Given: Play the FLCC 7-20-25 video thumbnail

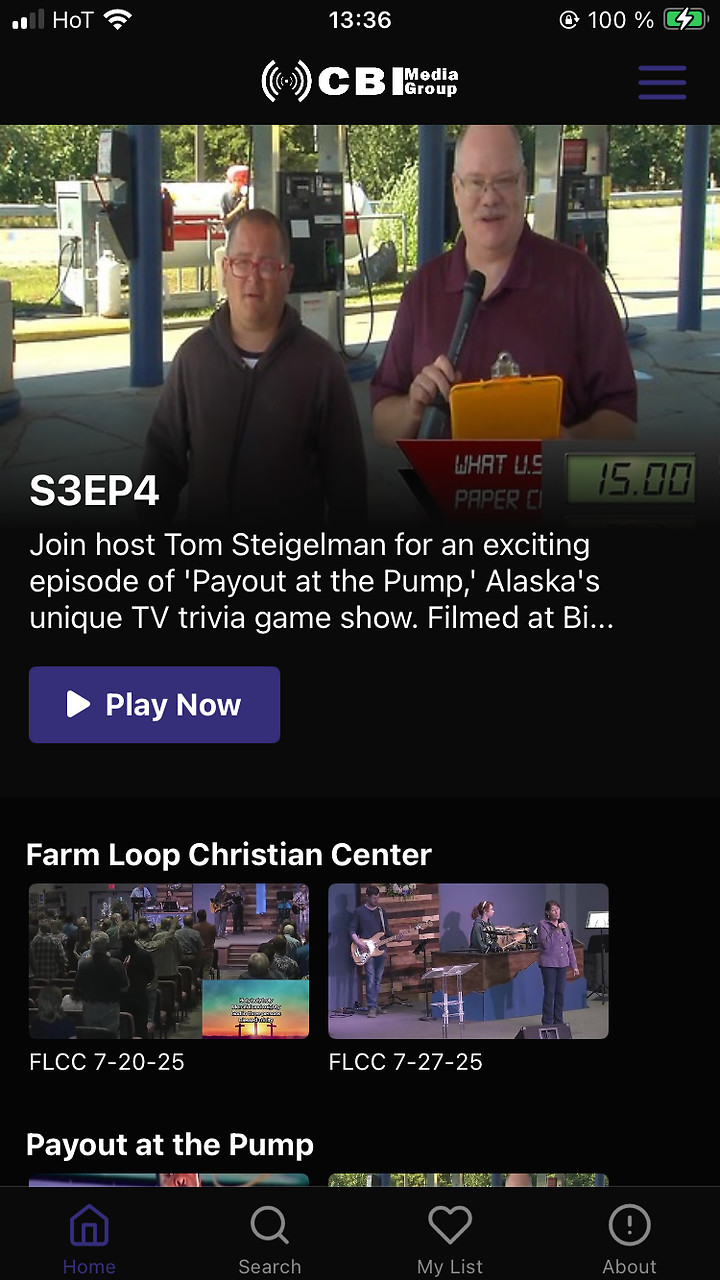Looking at the screenshot, I should pos(168,961).
